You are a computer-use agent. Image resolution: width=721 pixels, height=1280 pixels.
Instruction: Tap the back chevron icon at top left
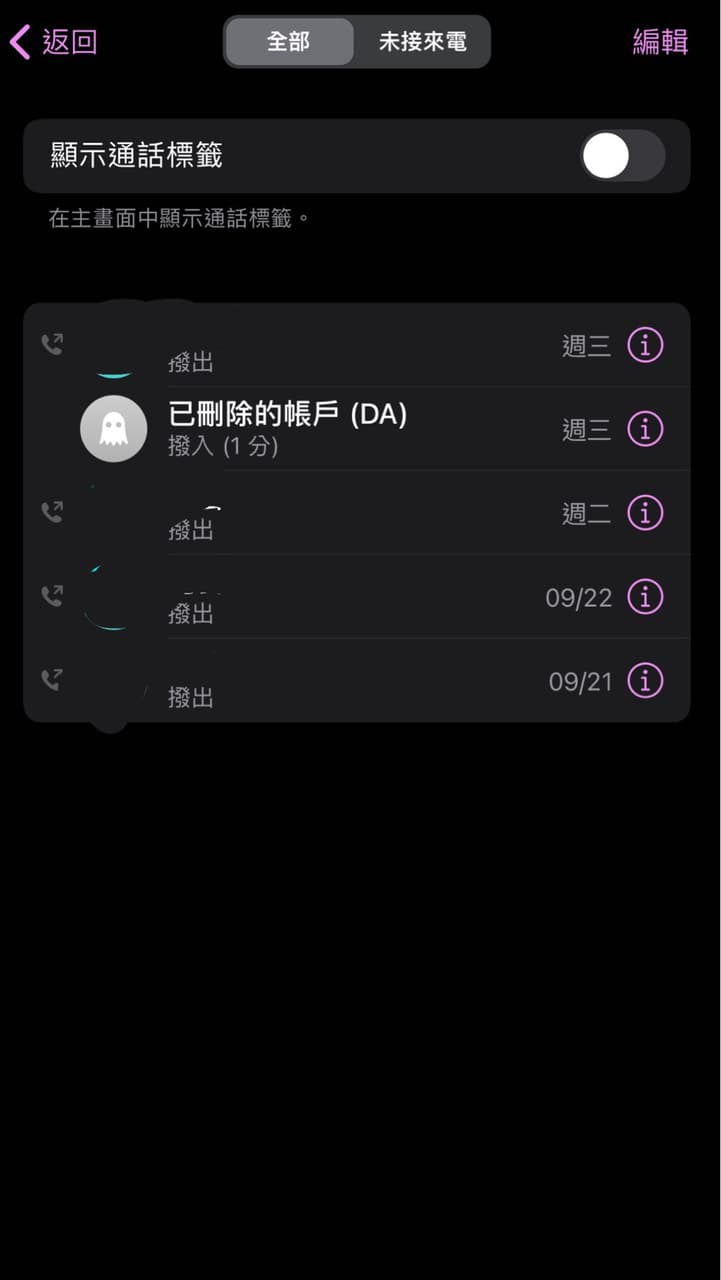[x=18, y=42]
